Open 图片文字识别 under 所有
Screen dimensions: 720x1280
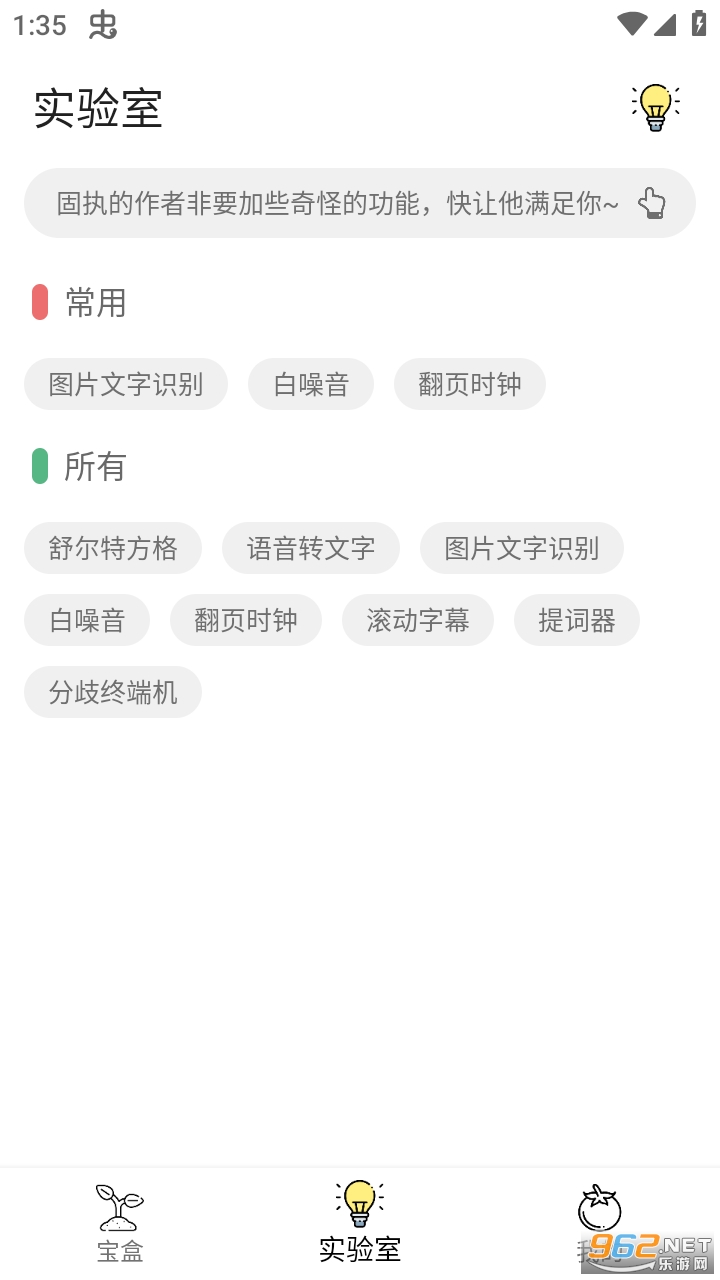521,548
